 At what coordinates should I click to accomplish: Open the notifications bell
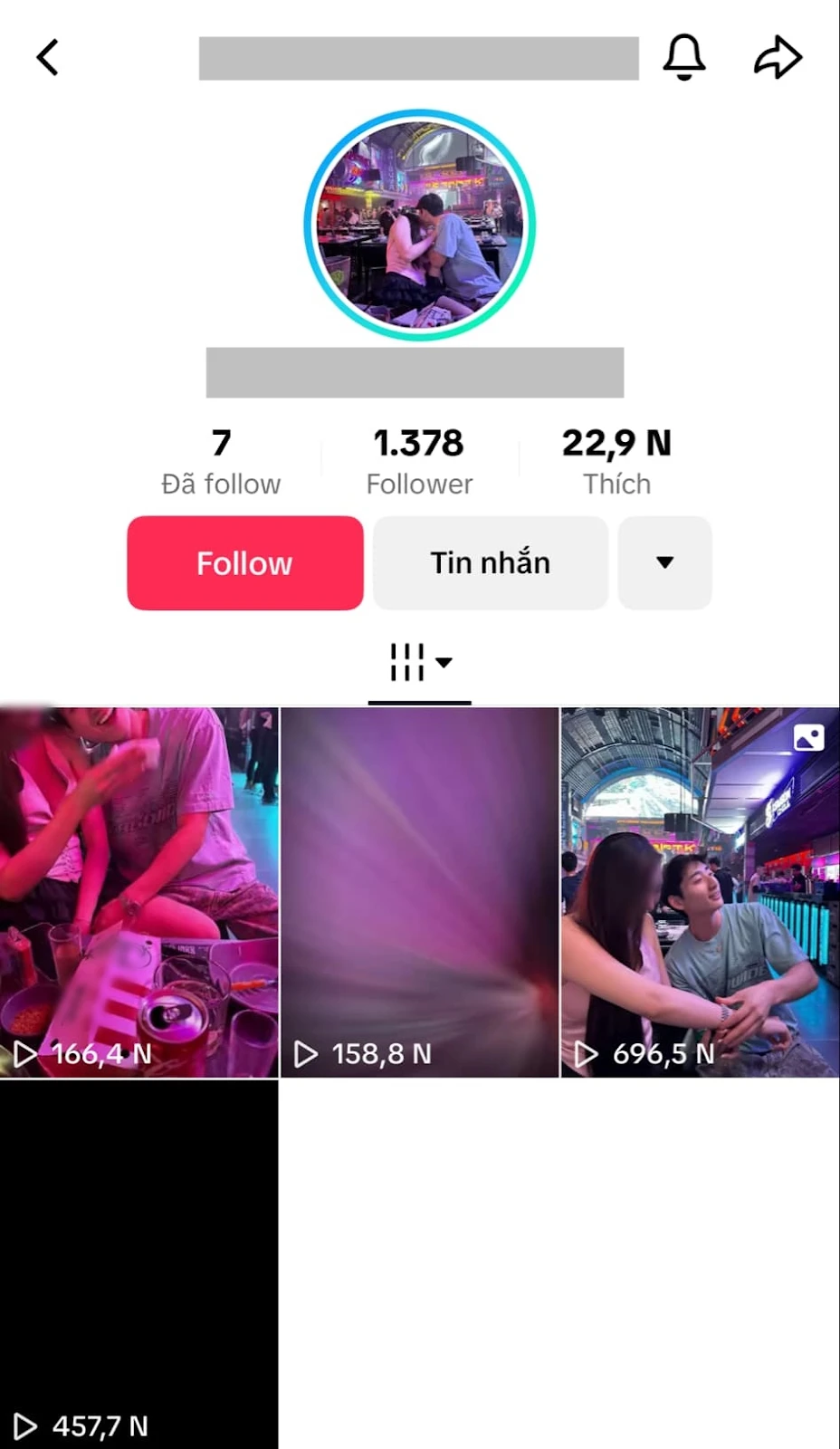(x=684, y=57)
